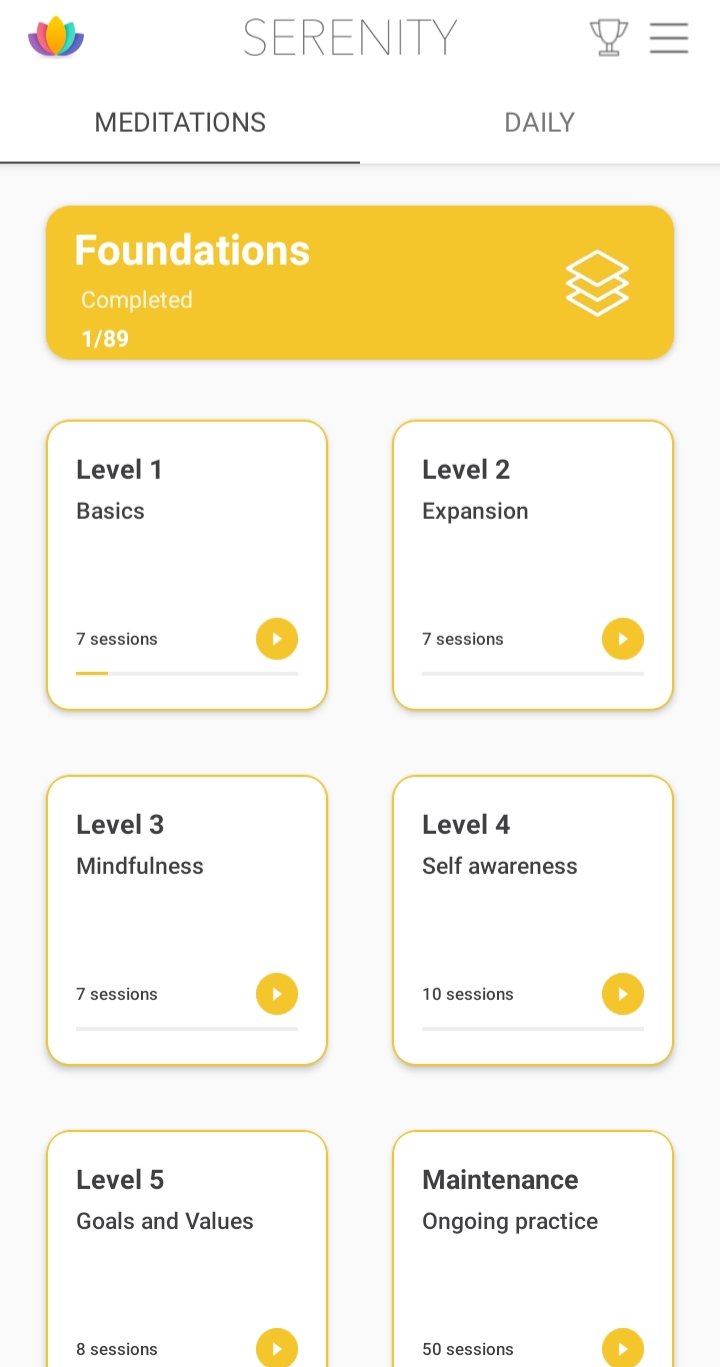The width and height of the screenshot is (720, 1367).
Task: Play Level 1 Basics sessions
Action: pyautogui.click(x=277, y=639)
